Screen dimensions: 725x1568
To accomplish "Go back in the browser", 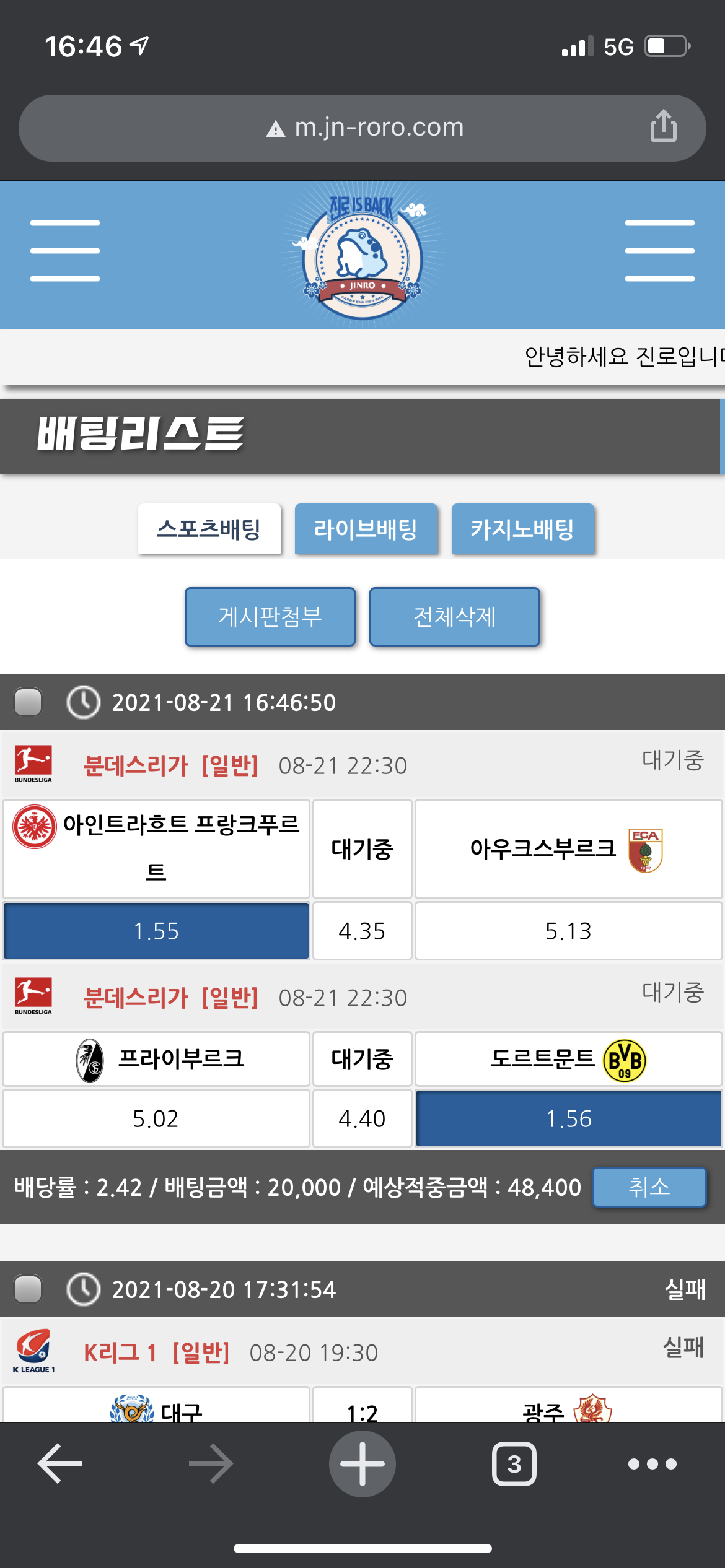I will (59, 1464).
